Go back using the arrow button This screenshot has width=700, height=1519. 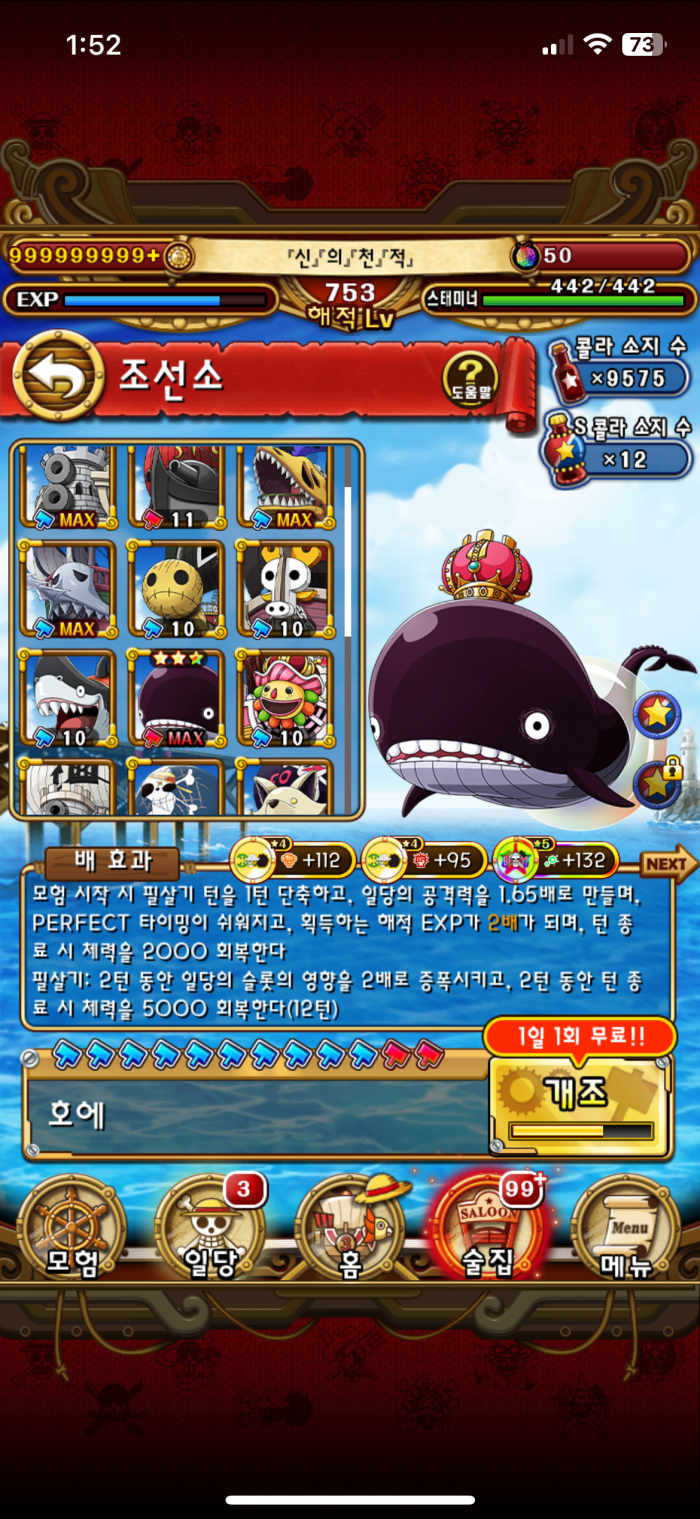click(x=58, y=374)
